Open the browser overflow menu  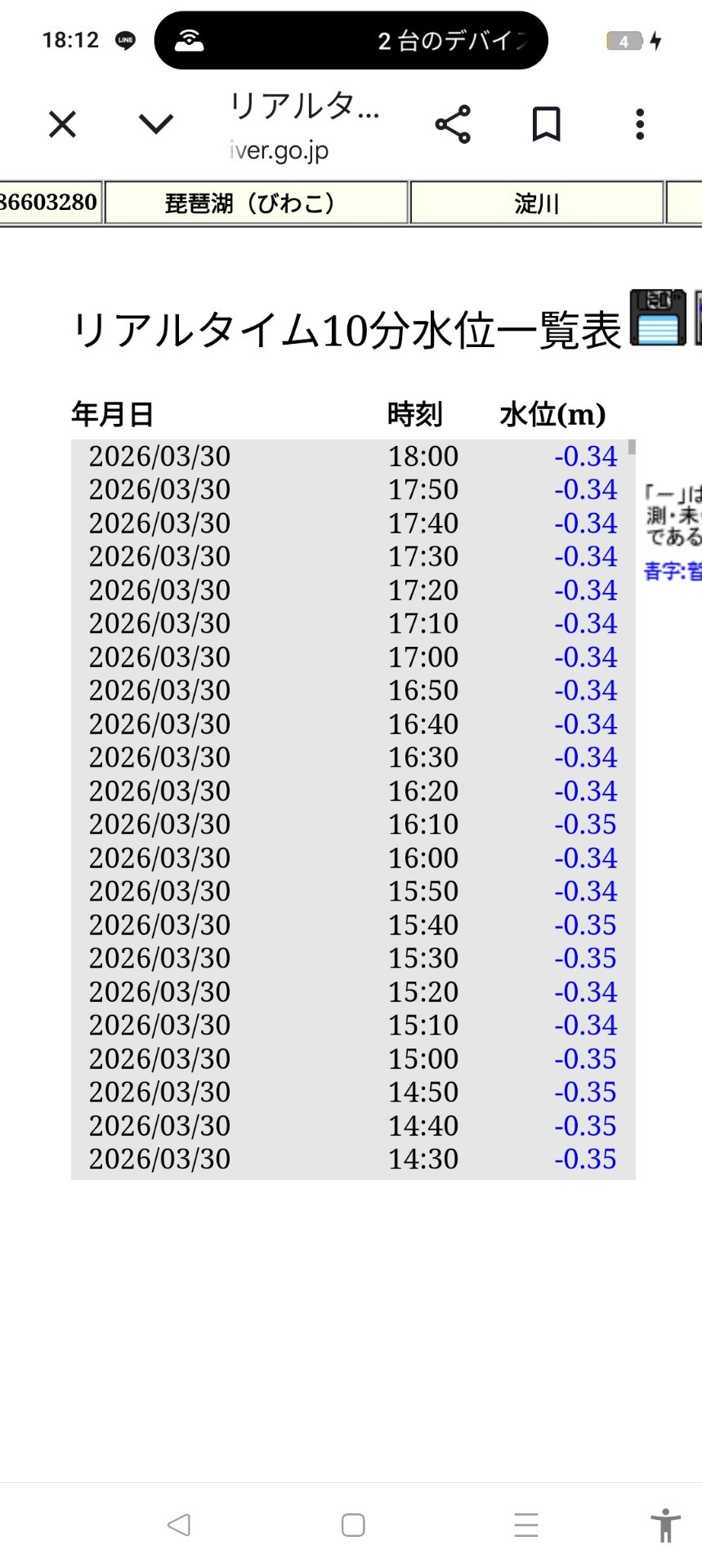640,125
